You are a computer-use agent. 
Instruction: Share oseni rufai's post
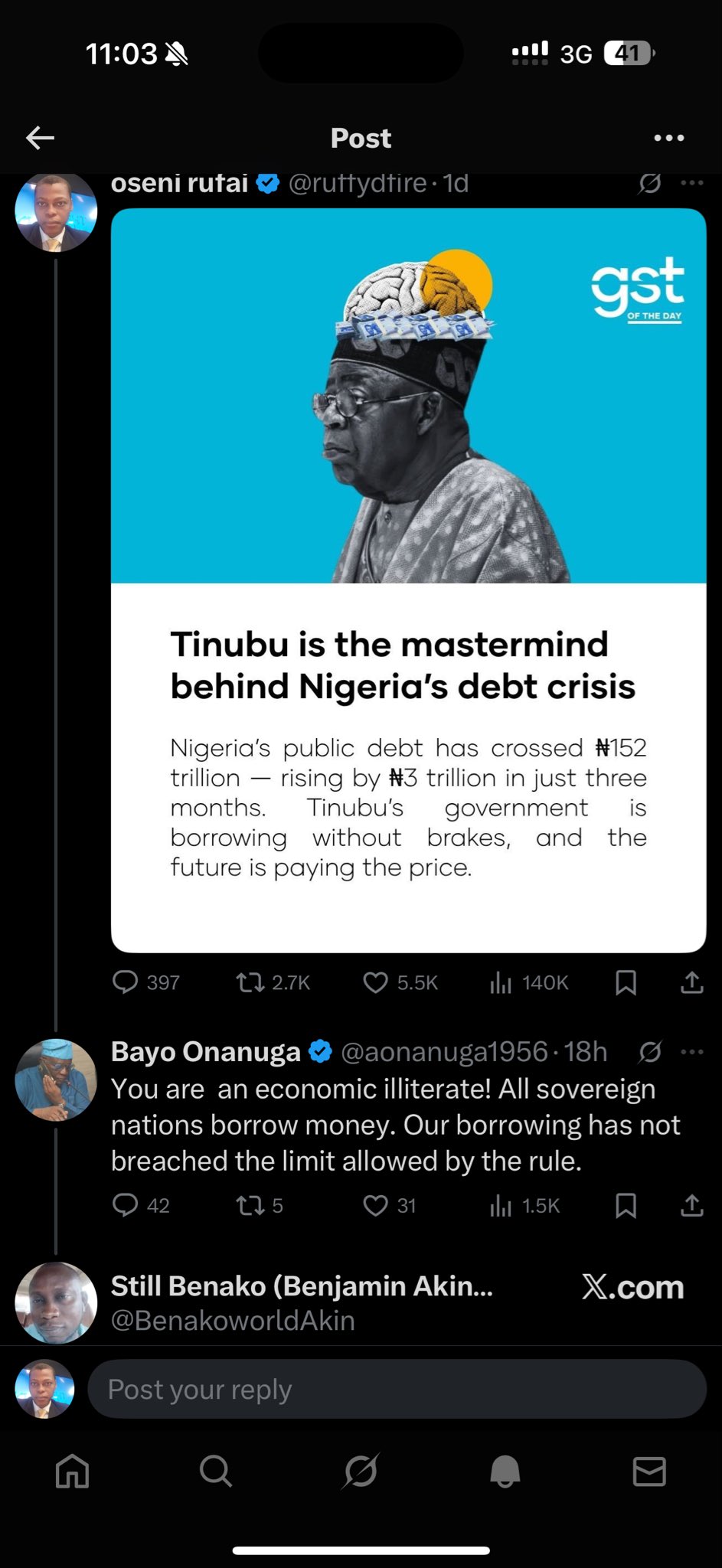click(x=691, y=982)
